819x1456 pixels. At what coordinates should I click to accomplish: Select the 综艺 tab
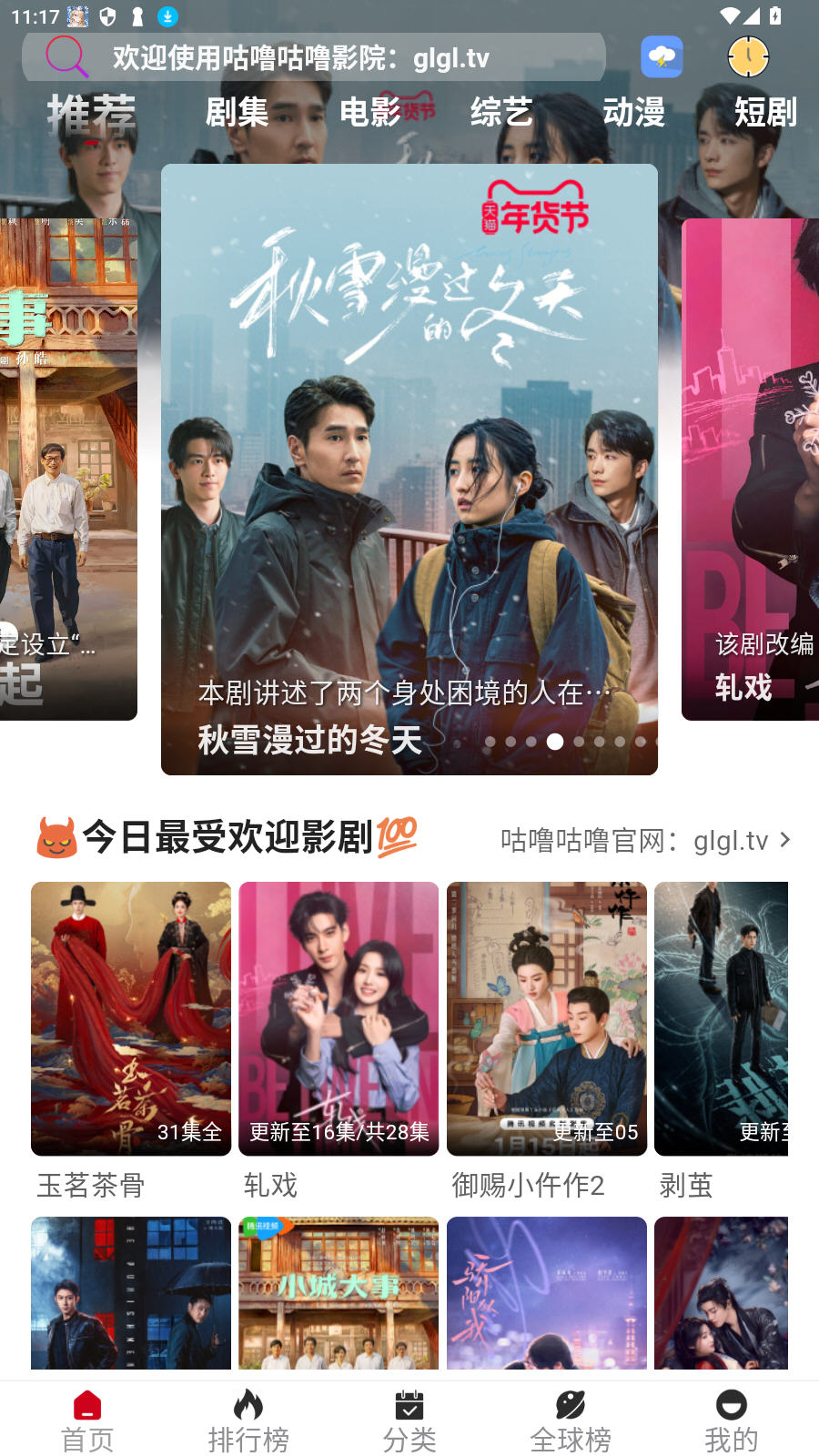pyautogui.click(x=501, y=112)
